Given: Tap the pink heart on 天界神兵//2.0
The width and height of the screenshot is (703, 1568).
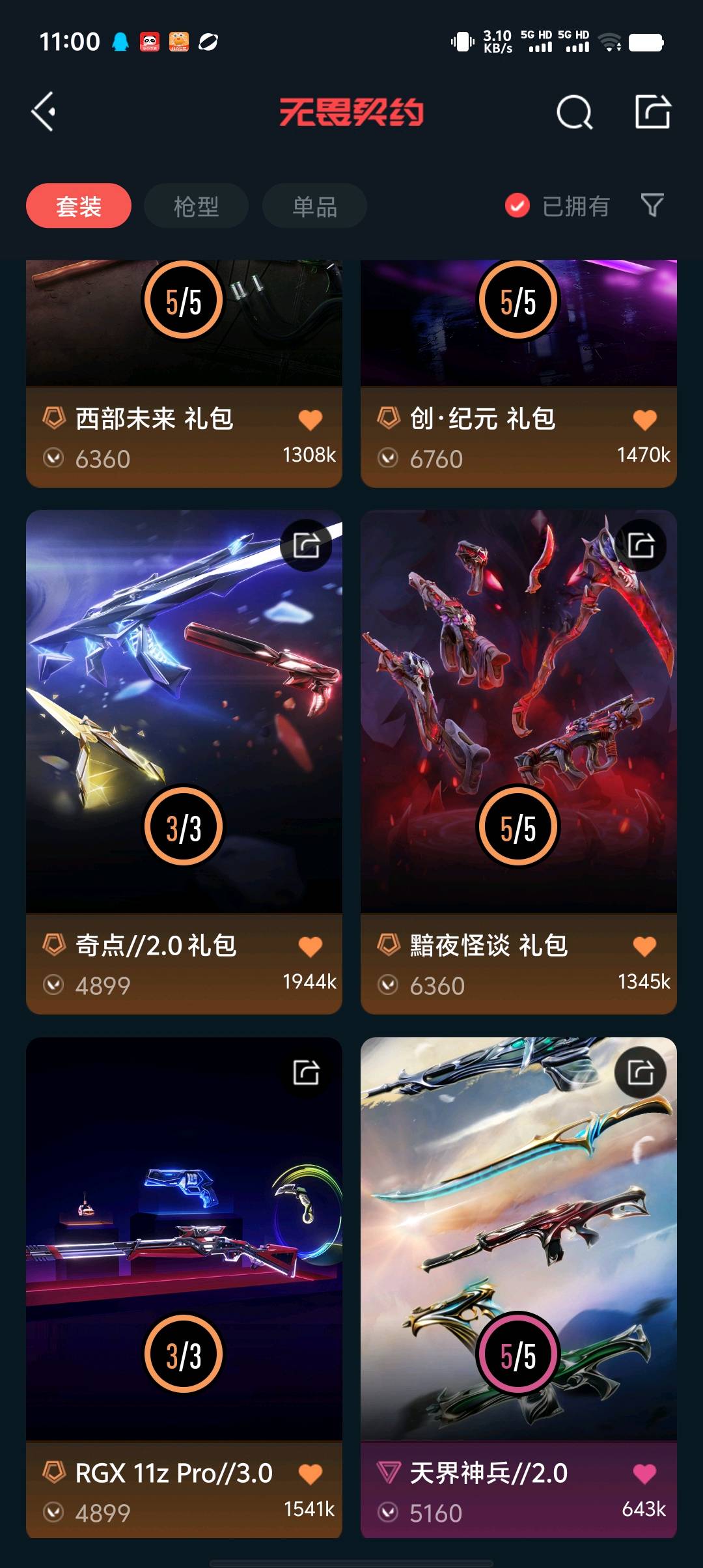Looking at the screenshot, I should (644, 1474).
